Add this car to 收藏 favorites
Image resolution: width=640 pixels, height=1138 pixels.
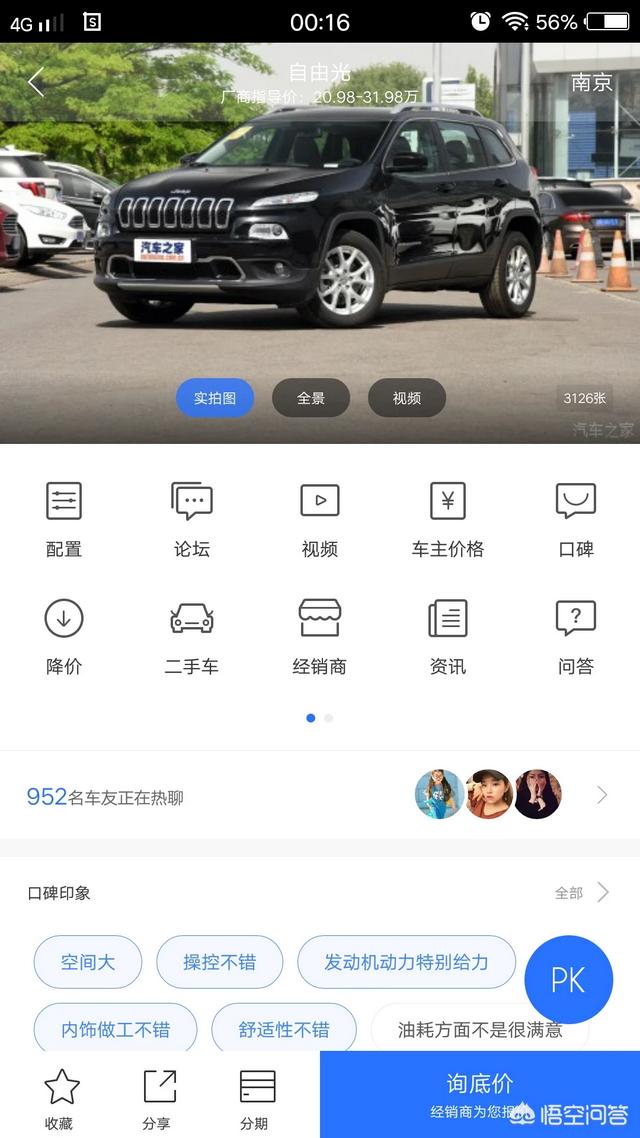pyautogui.click(x=60, y=1098)
